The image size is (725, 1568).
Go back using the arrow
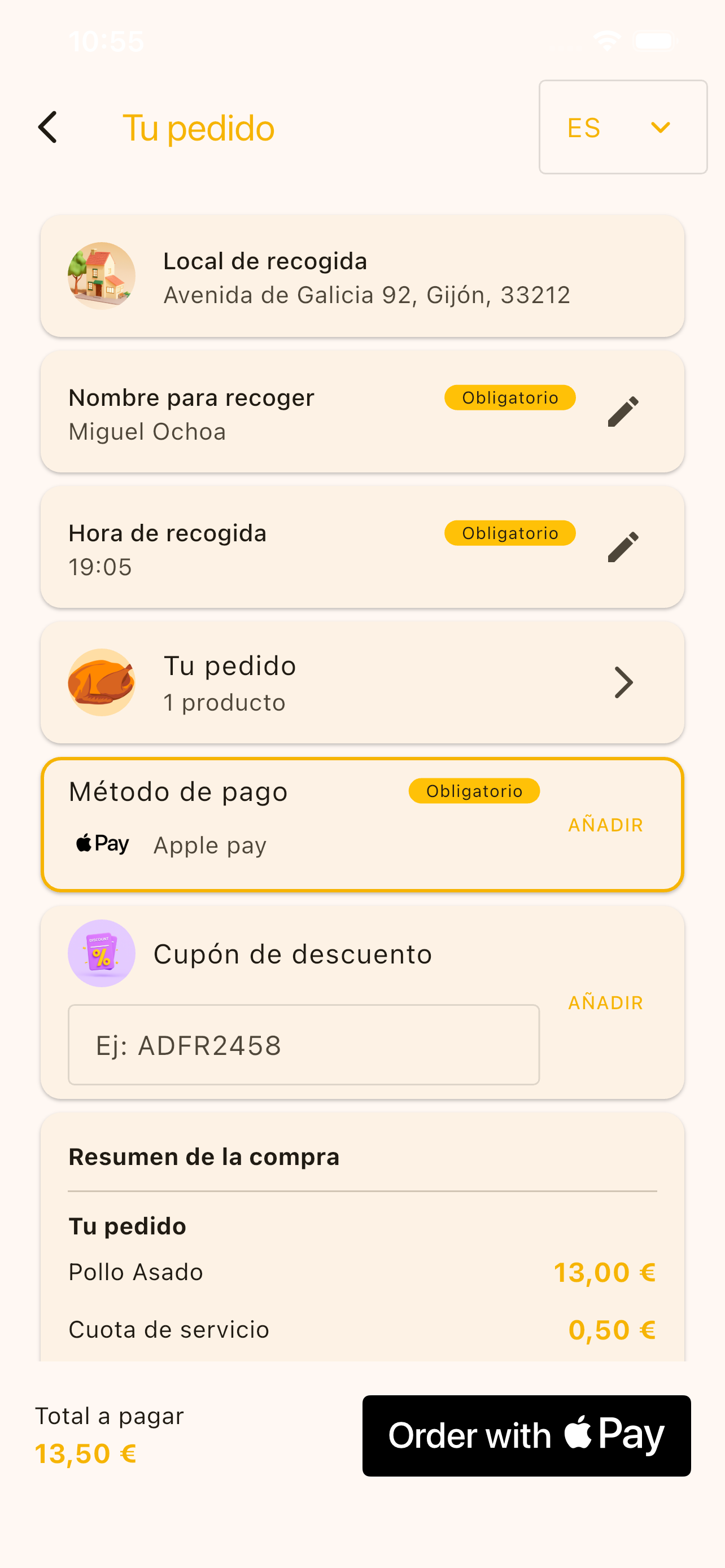pyautogui.click(x=47, y=127)
